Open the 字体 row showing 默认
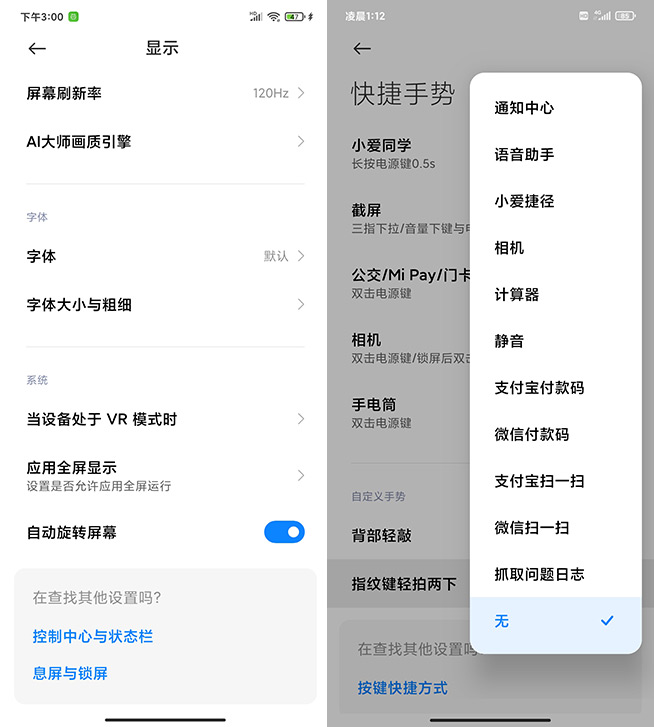The image size is (654, 727). (164, 256)
